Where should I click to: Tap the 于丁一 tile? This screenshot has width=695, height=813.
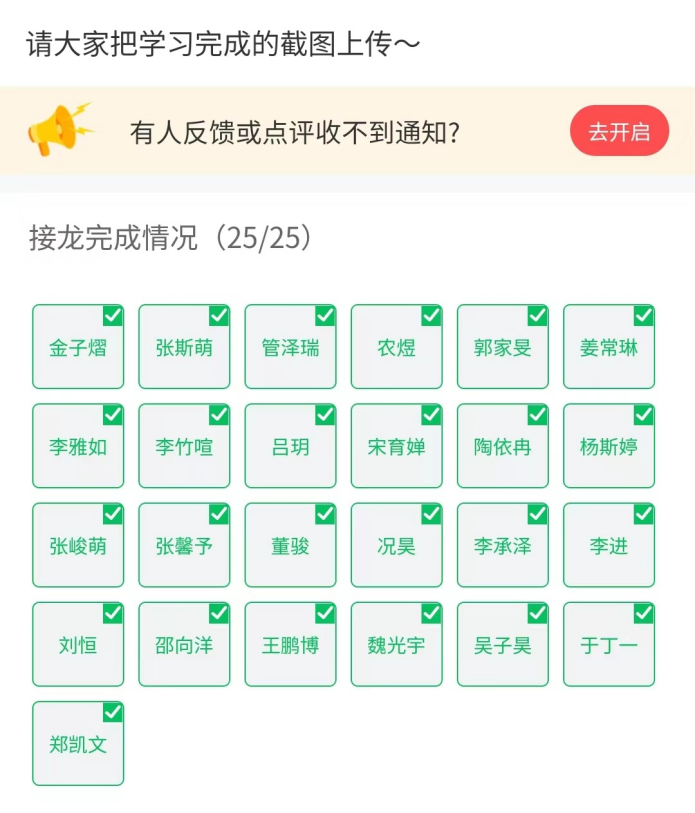pyautogui.click(x=608, y=644)
